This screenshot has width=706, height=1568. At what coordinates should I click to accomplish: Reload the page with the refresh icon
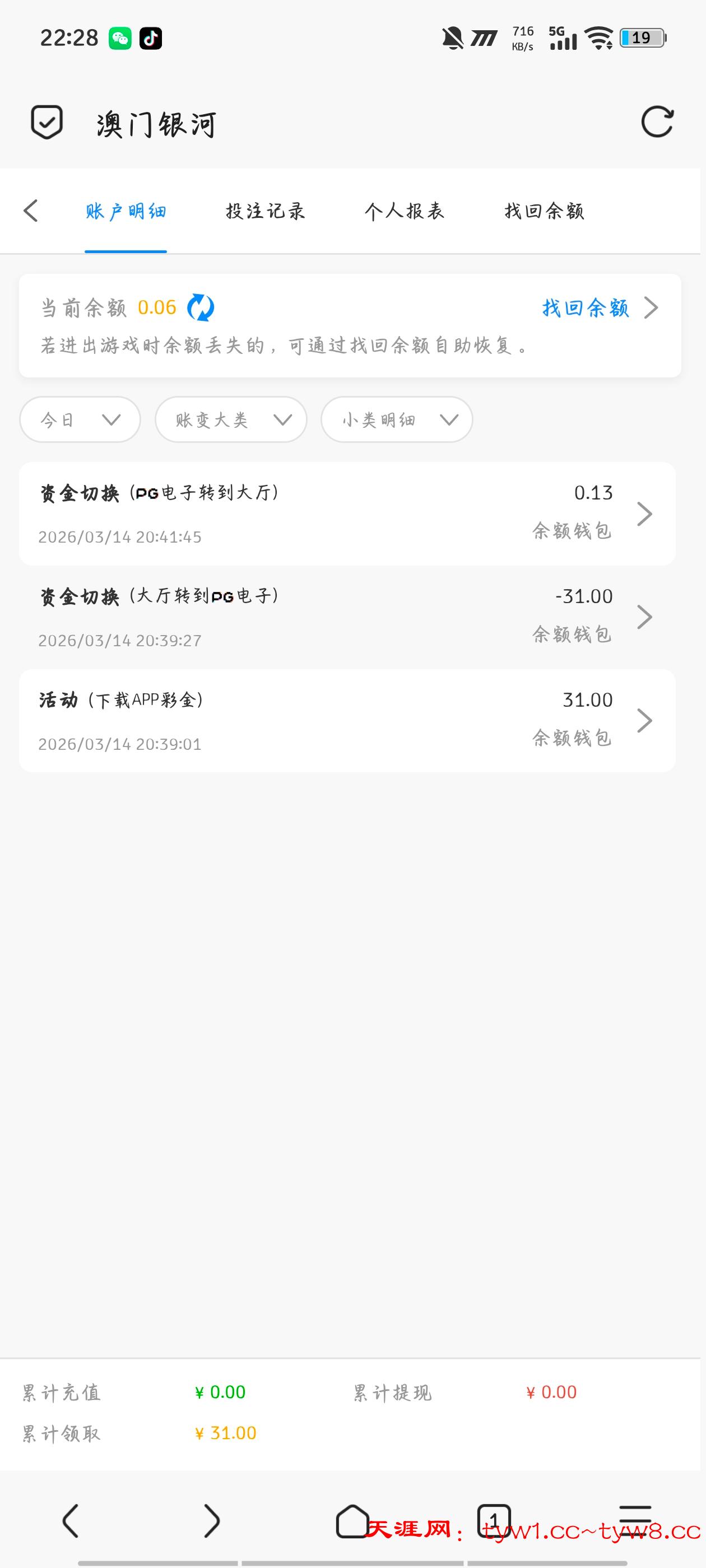[657, 122]
